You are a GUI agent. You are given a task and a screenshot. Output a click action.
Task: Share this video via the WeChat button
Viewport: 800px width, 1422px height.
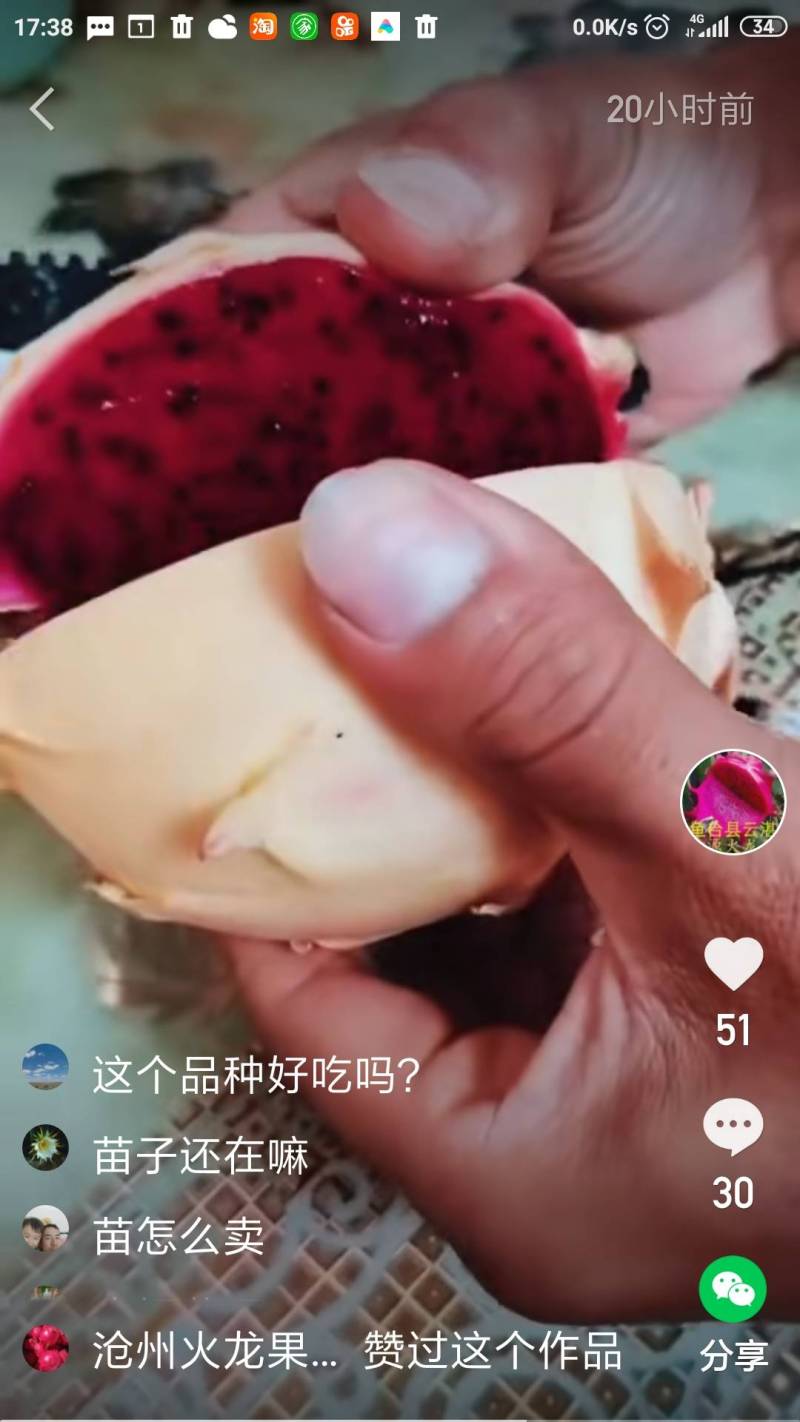point(733,1289)
